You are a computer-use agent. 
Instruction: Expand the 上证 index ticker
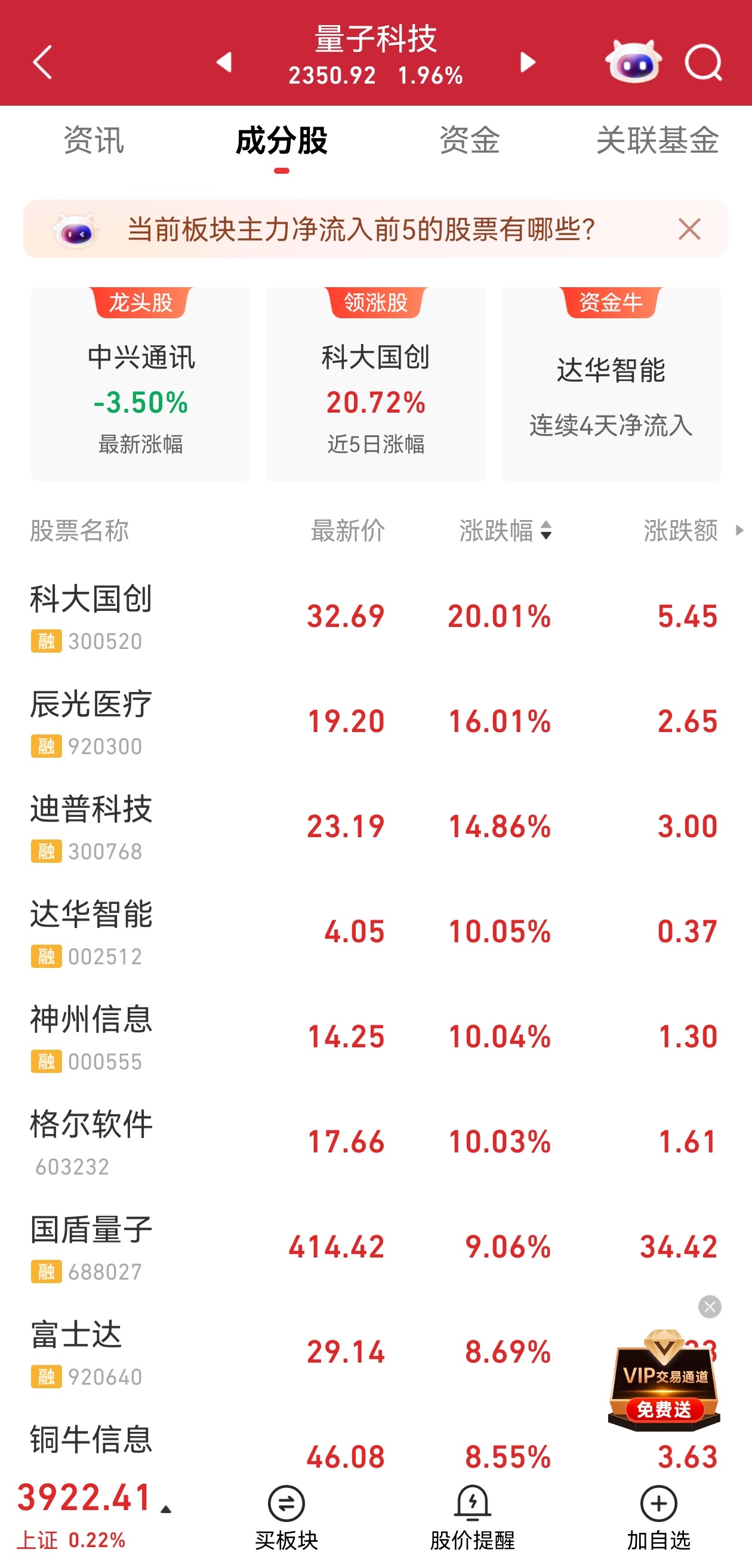pos(91,1512)
